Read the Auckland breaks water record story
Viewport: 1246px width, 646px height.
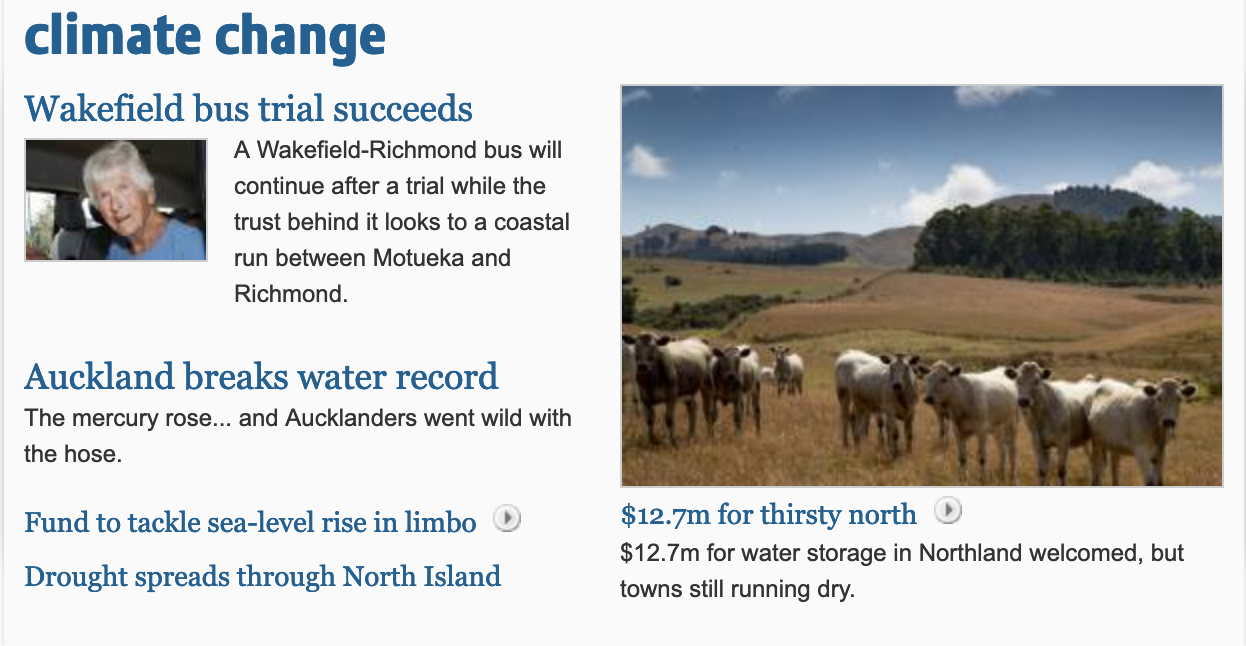click(x=261, y=377)
